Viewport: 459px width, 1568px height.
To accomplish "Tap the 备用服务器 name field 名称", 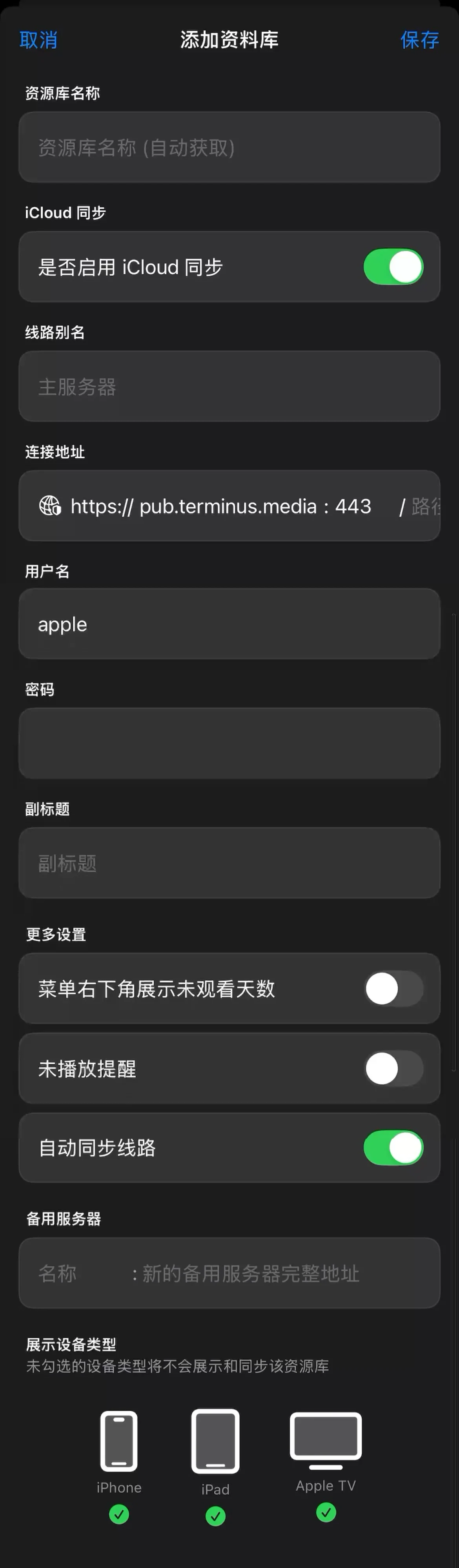I will pos(67,1273).
